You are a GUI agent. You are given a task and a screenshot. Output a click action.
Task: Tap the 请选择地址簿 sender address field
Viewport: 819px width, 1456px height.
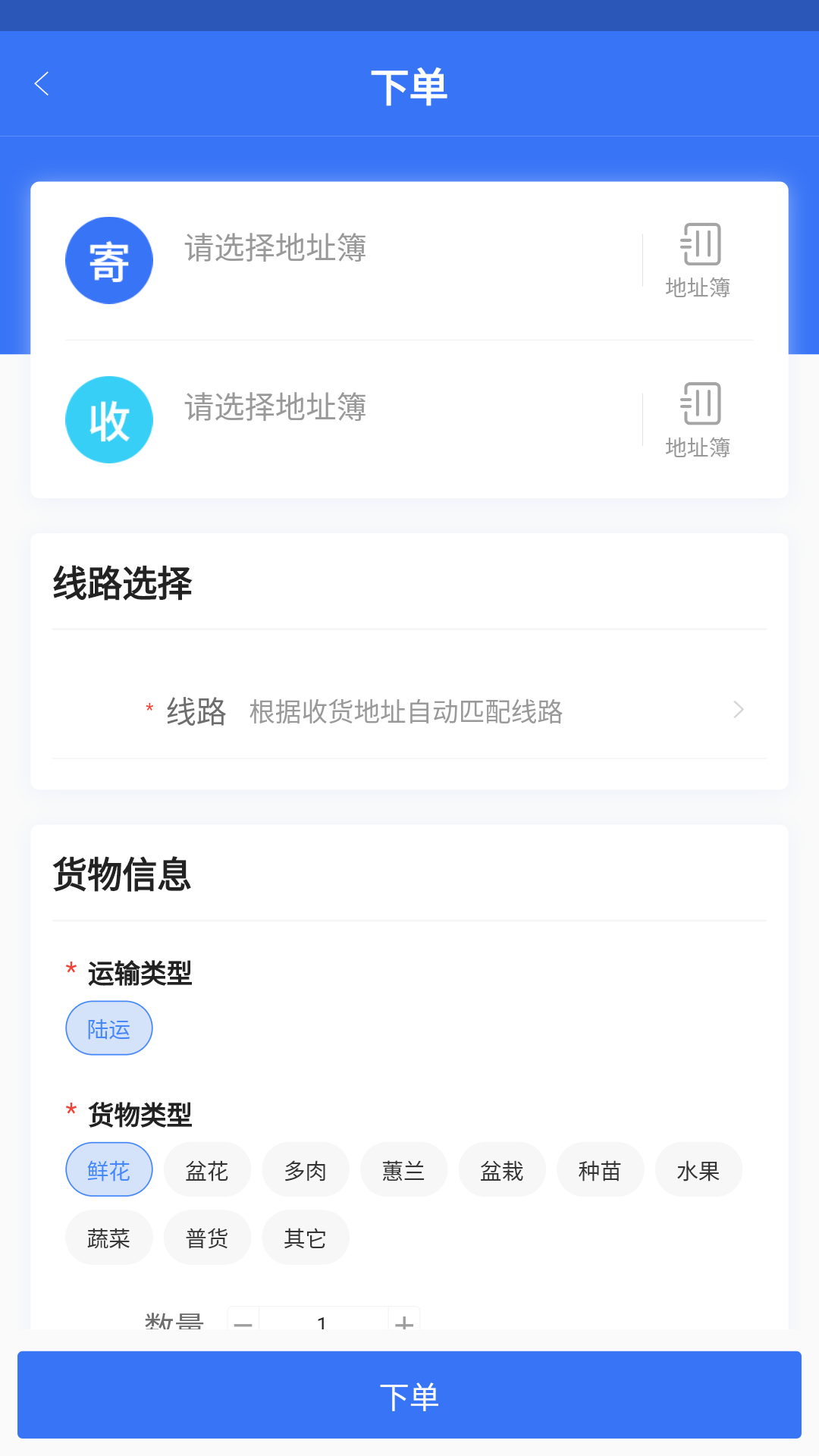click(273, 250)
